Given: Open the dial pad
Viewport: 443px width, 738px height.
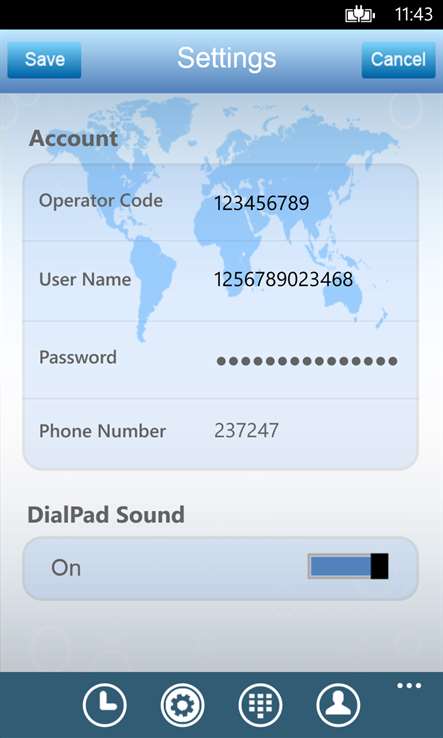Looking at the screenshot, I should coord(260,706).
